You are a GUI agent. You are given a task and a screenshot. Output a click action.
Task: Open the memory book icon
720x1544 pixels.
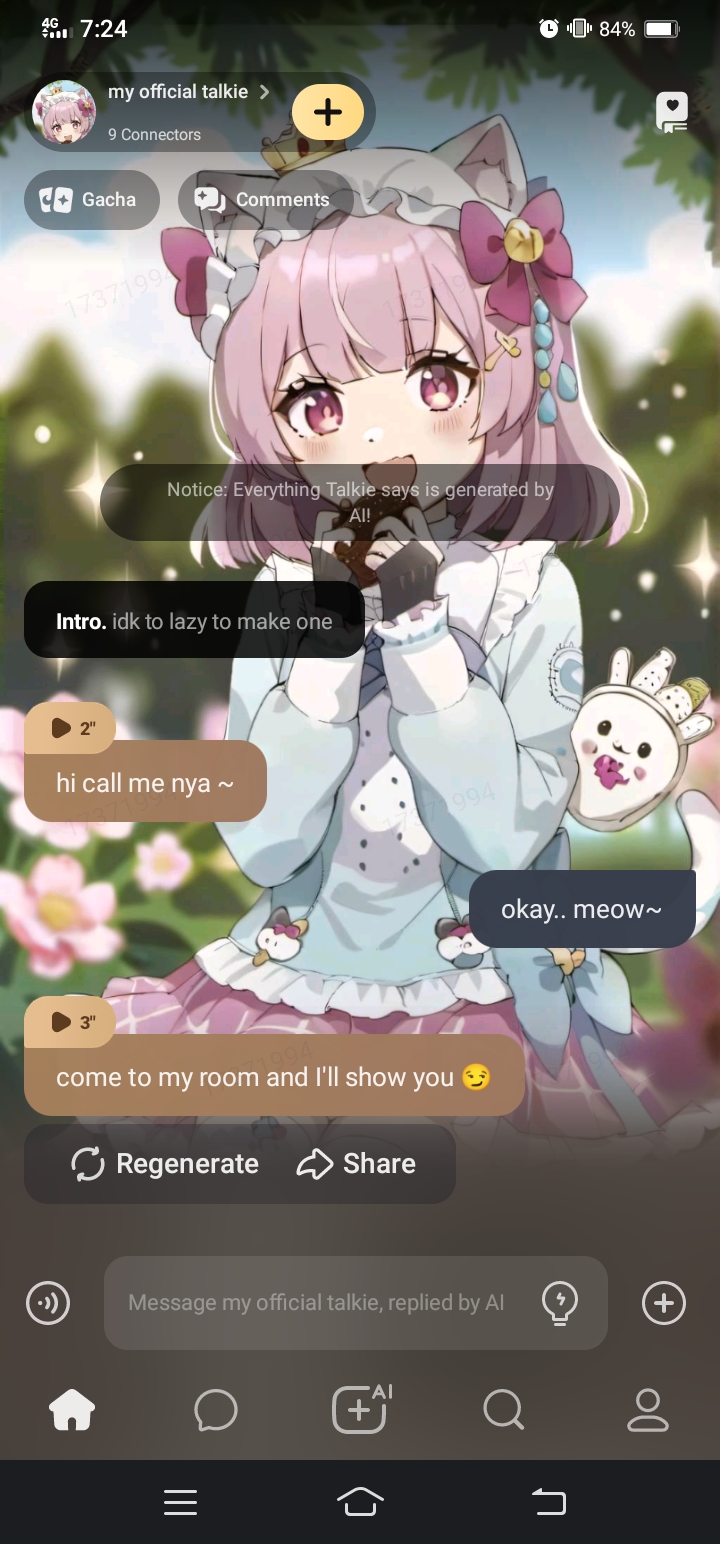click(x=672, y=112)
